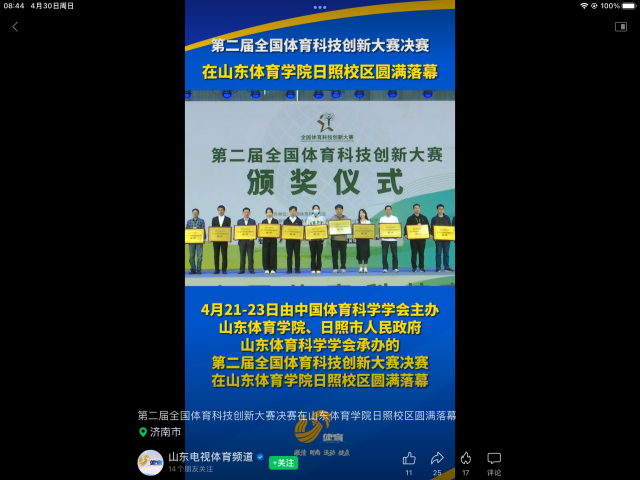Open the 山东电视体育频道 profile avatar
The image size is (640, 480).
[x=150, y=462]
